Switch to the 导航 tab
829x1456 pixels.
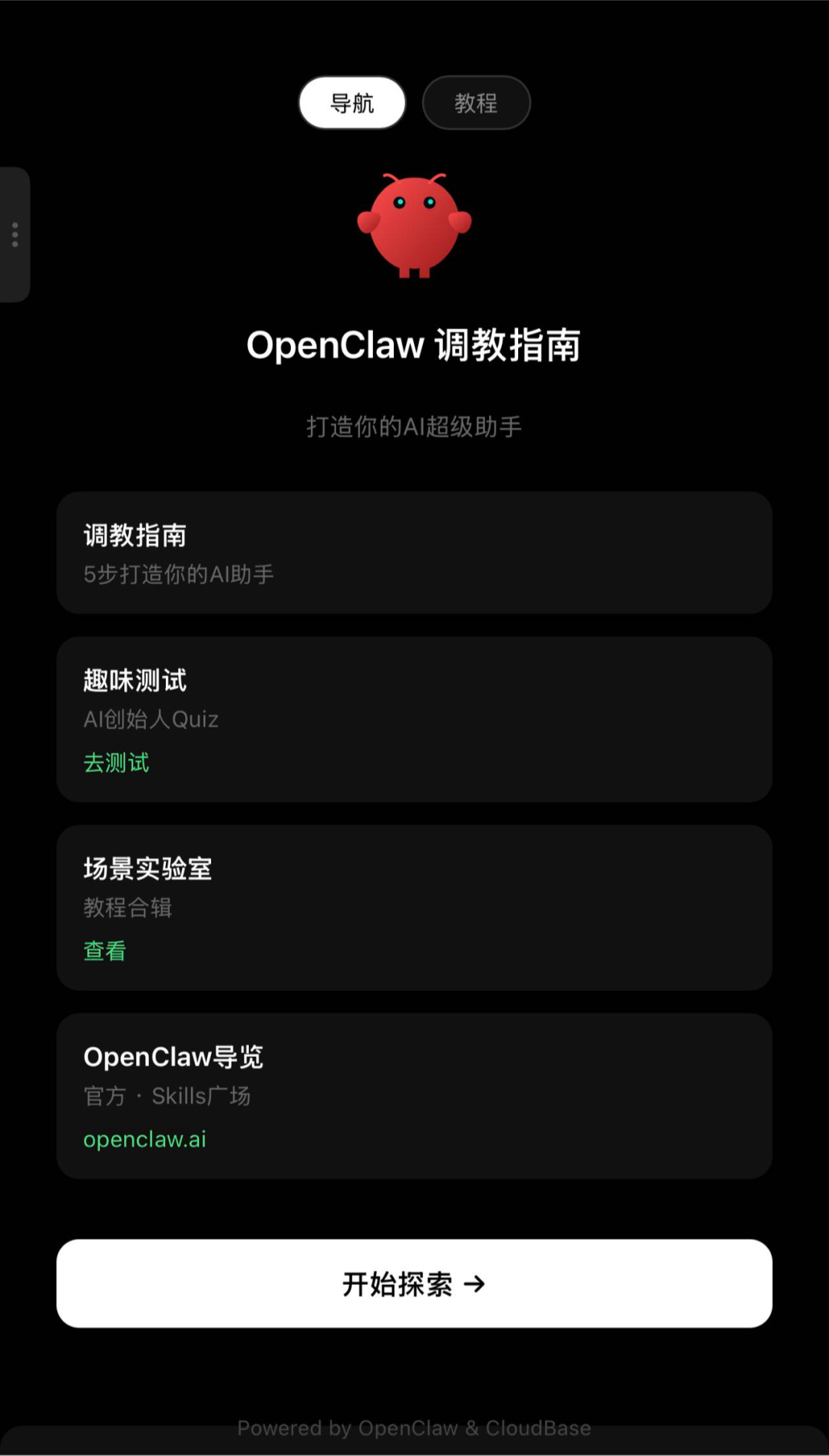pos(352,103)
